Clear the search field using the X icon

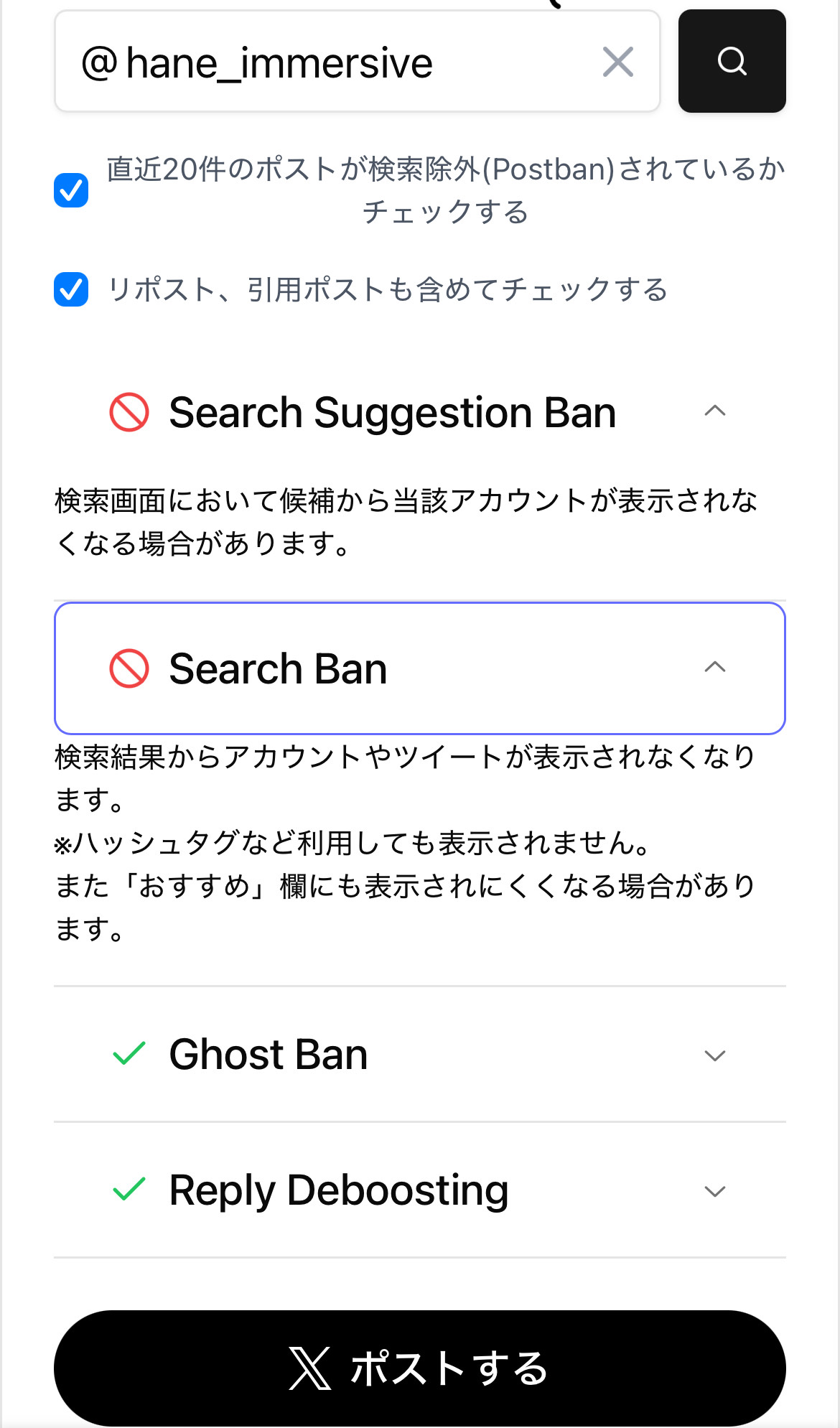[x=618, y=62]
